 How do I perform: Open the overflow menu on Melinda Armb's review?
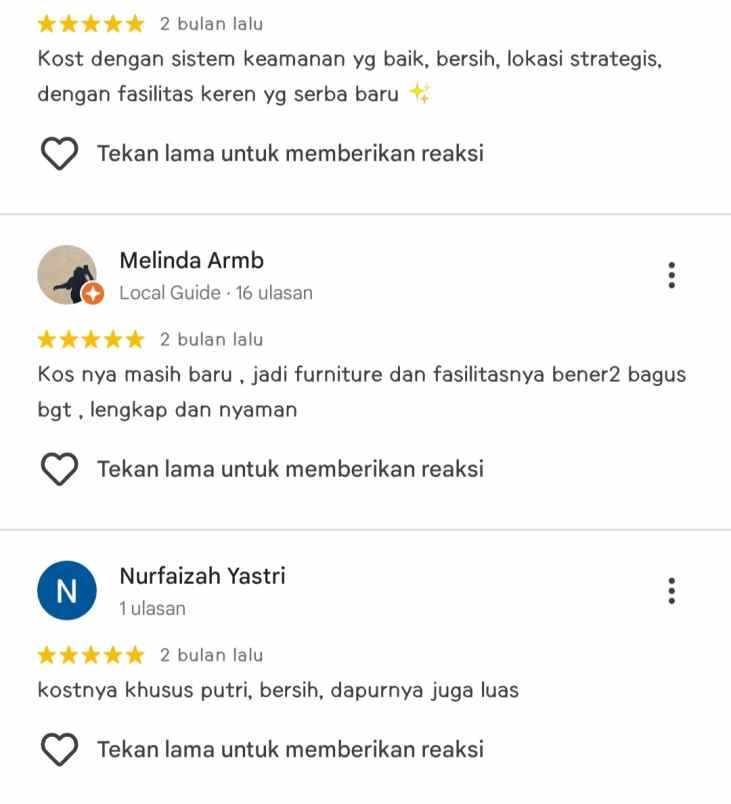coord(672,275)
